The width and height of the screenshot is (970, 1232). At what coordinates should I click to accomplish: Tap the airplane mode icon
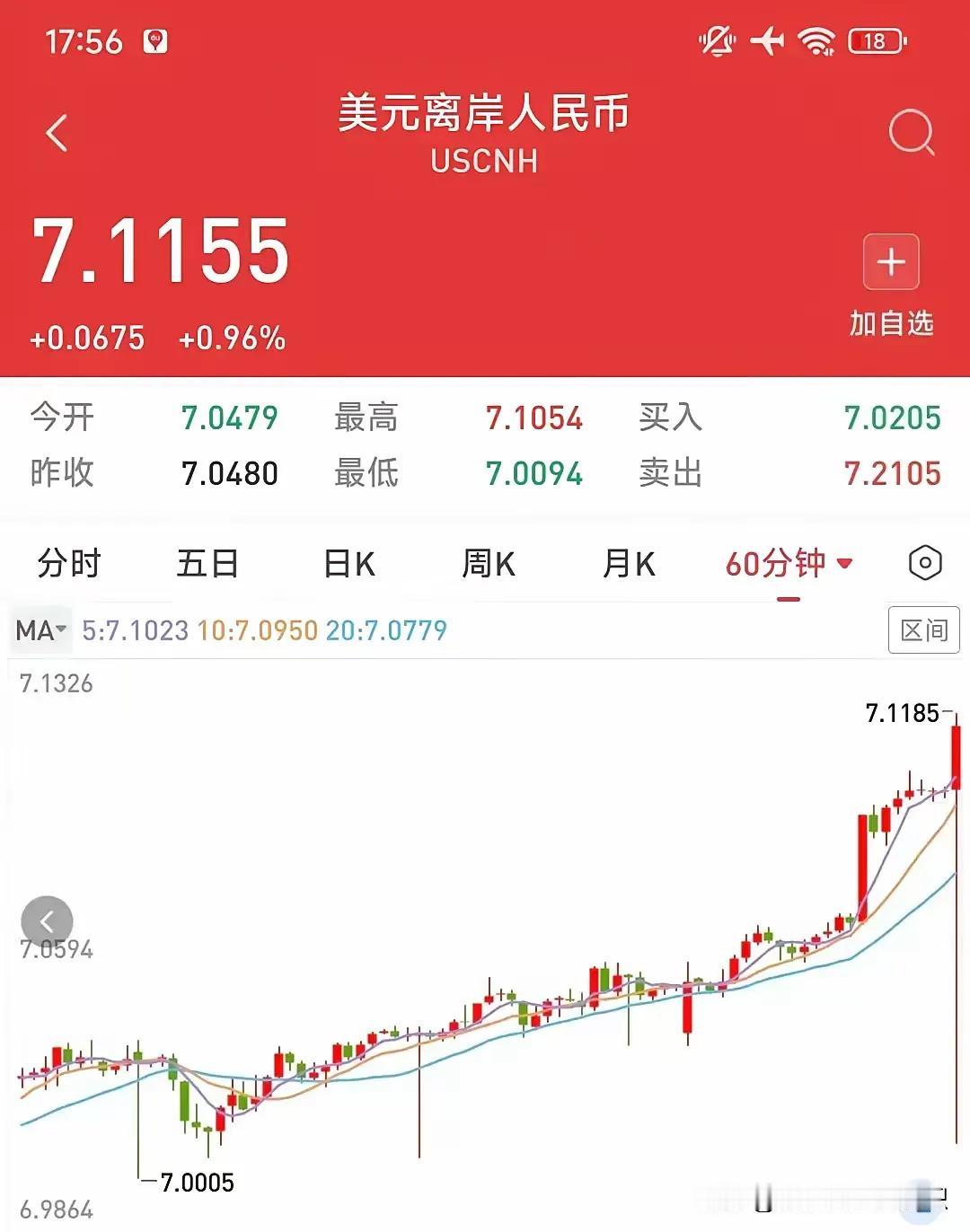click(x=768, y=40)
